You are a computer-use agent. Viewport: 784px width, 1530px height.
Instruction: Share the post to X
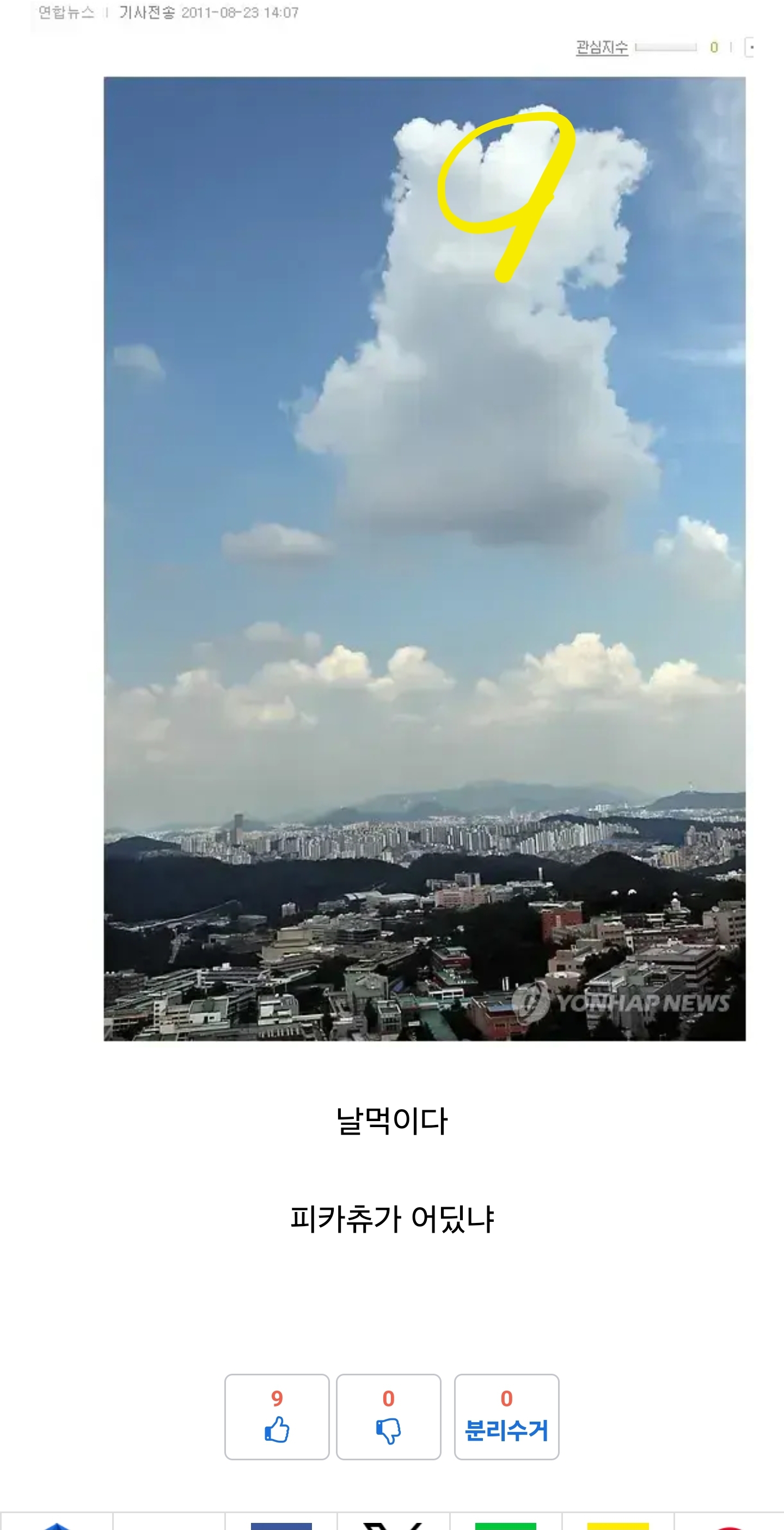[x=393, y=1524]
